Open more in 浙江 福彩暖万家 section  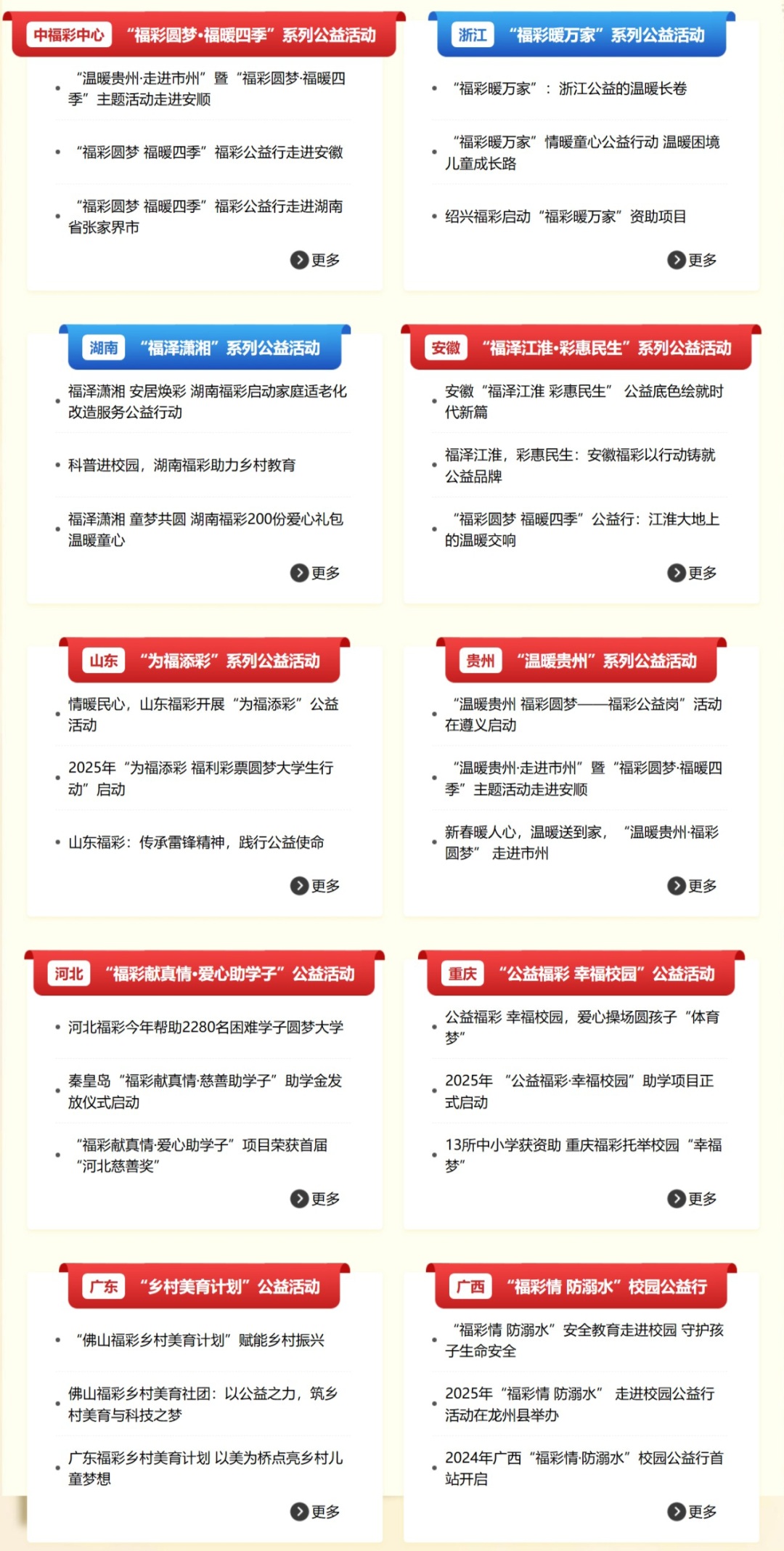pyautogui.click(x=693, y=260)
